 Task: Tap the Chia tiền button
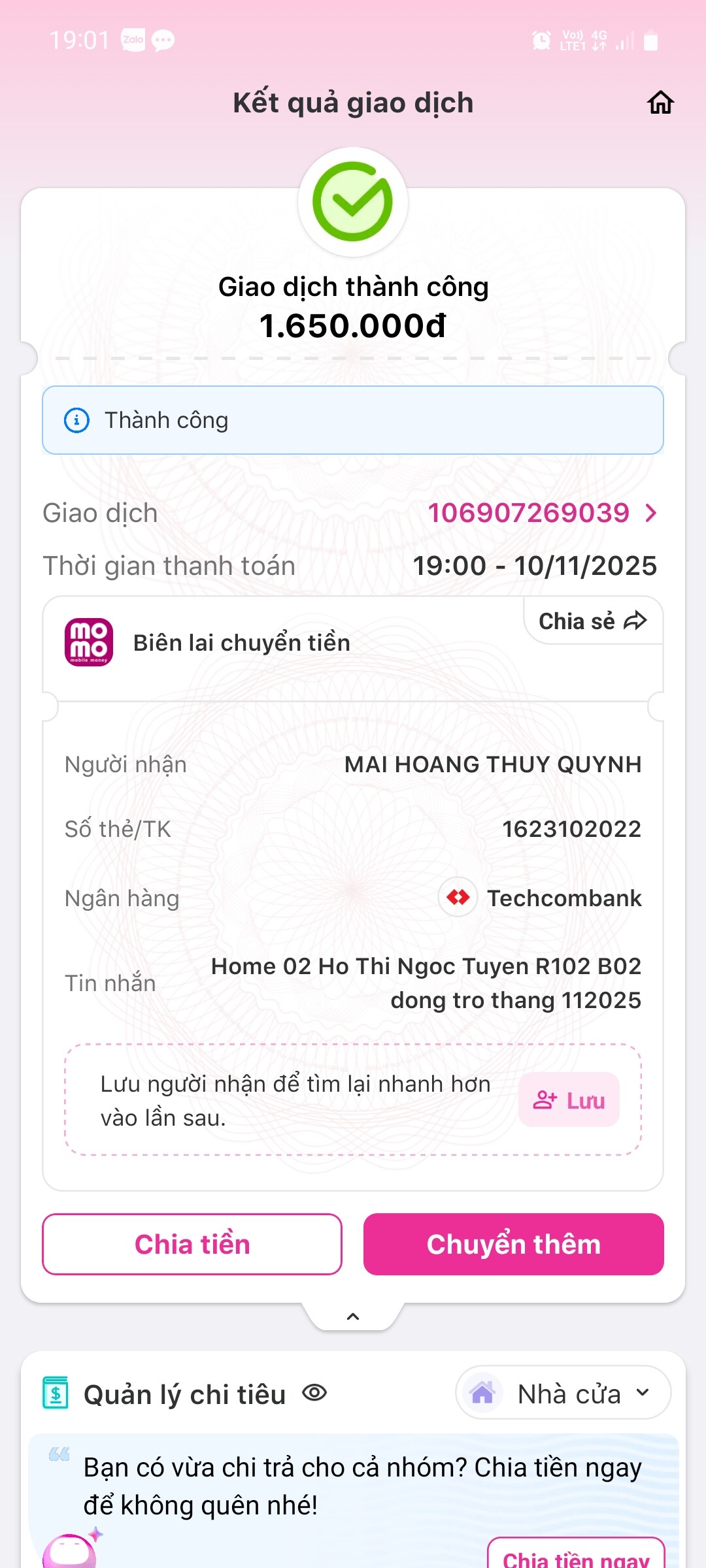[x=192, y=1244]
